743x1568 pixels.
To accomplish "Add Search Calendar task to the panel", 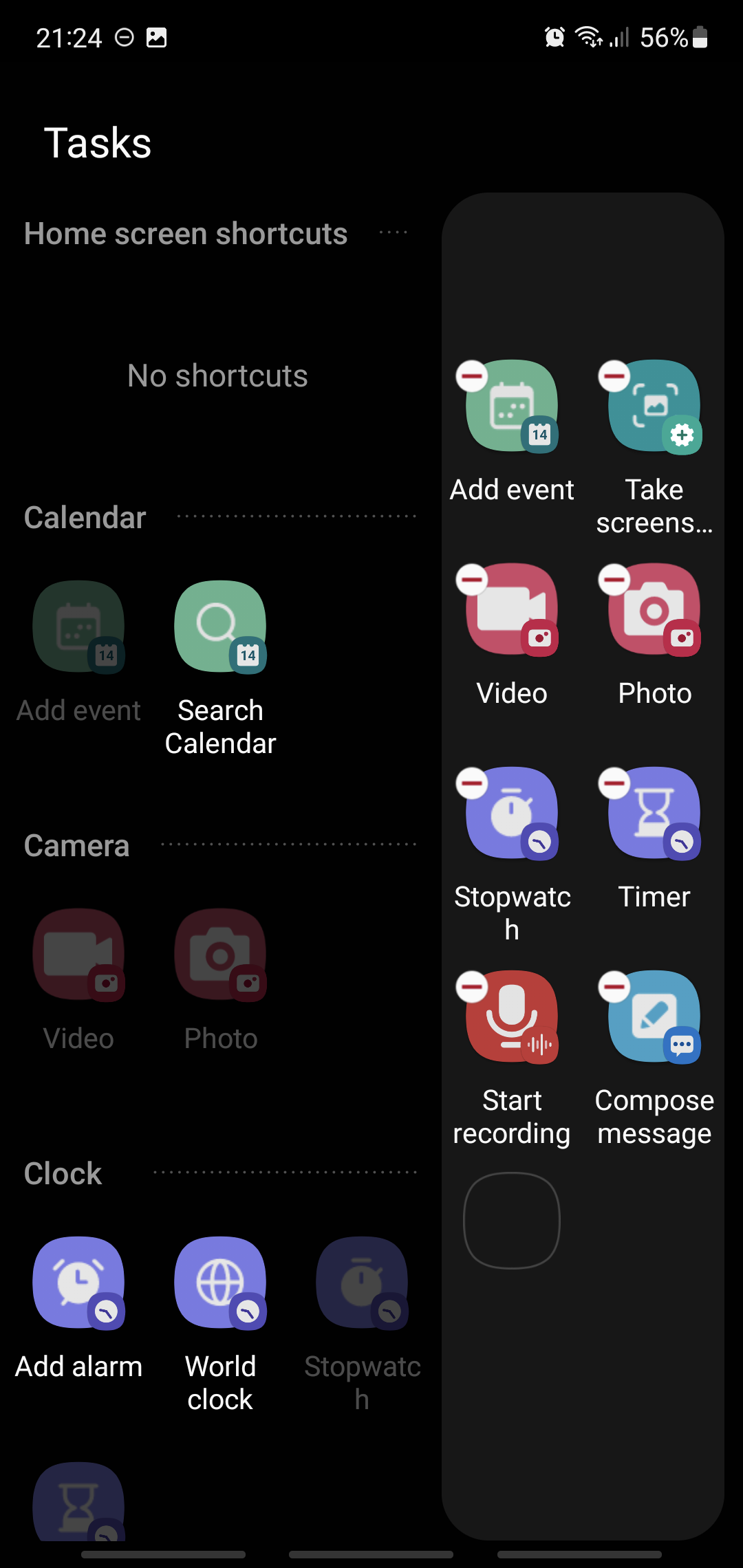I will click(x=220, y=627).
